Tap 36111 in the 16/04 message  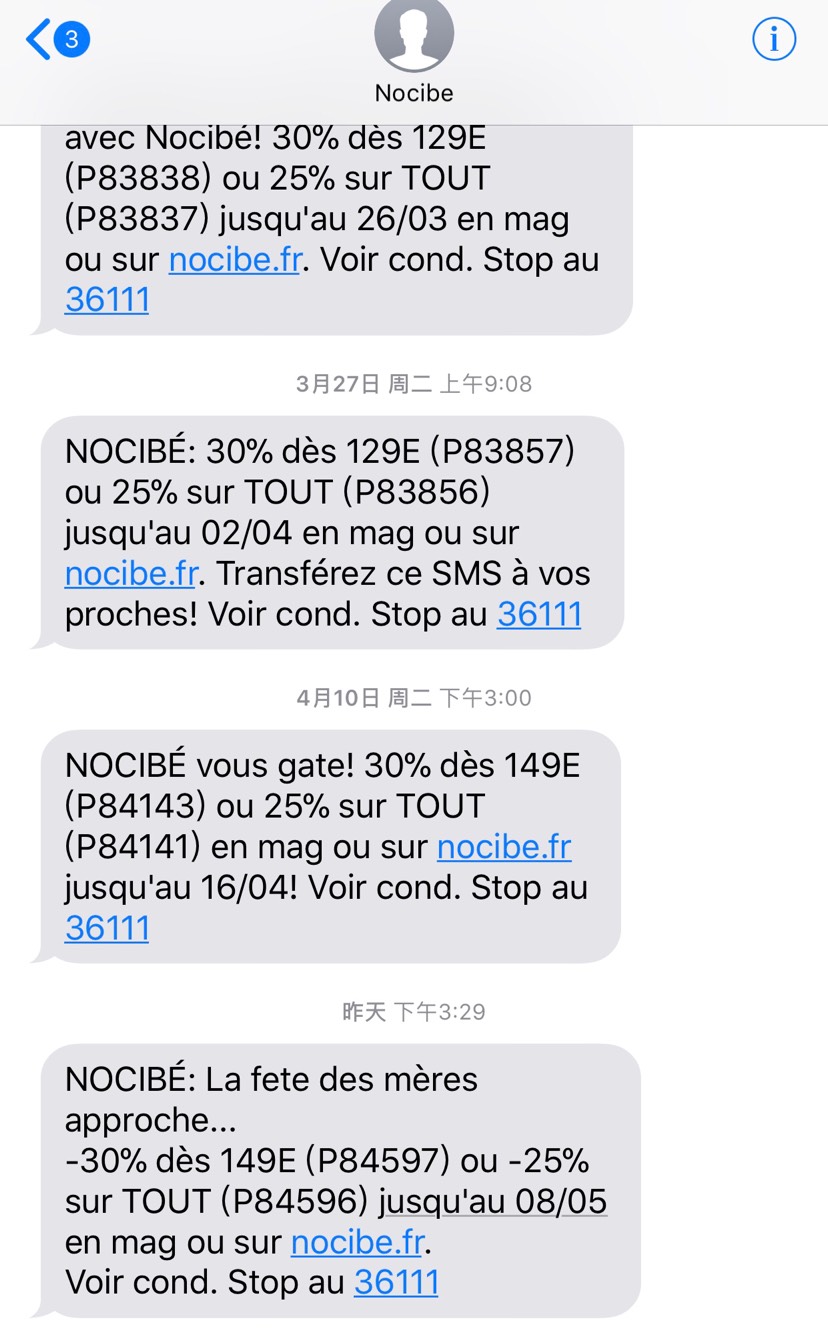point(107,928)
